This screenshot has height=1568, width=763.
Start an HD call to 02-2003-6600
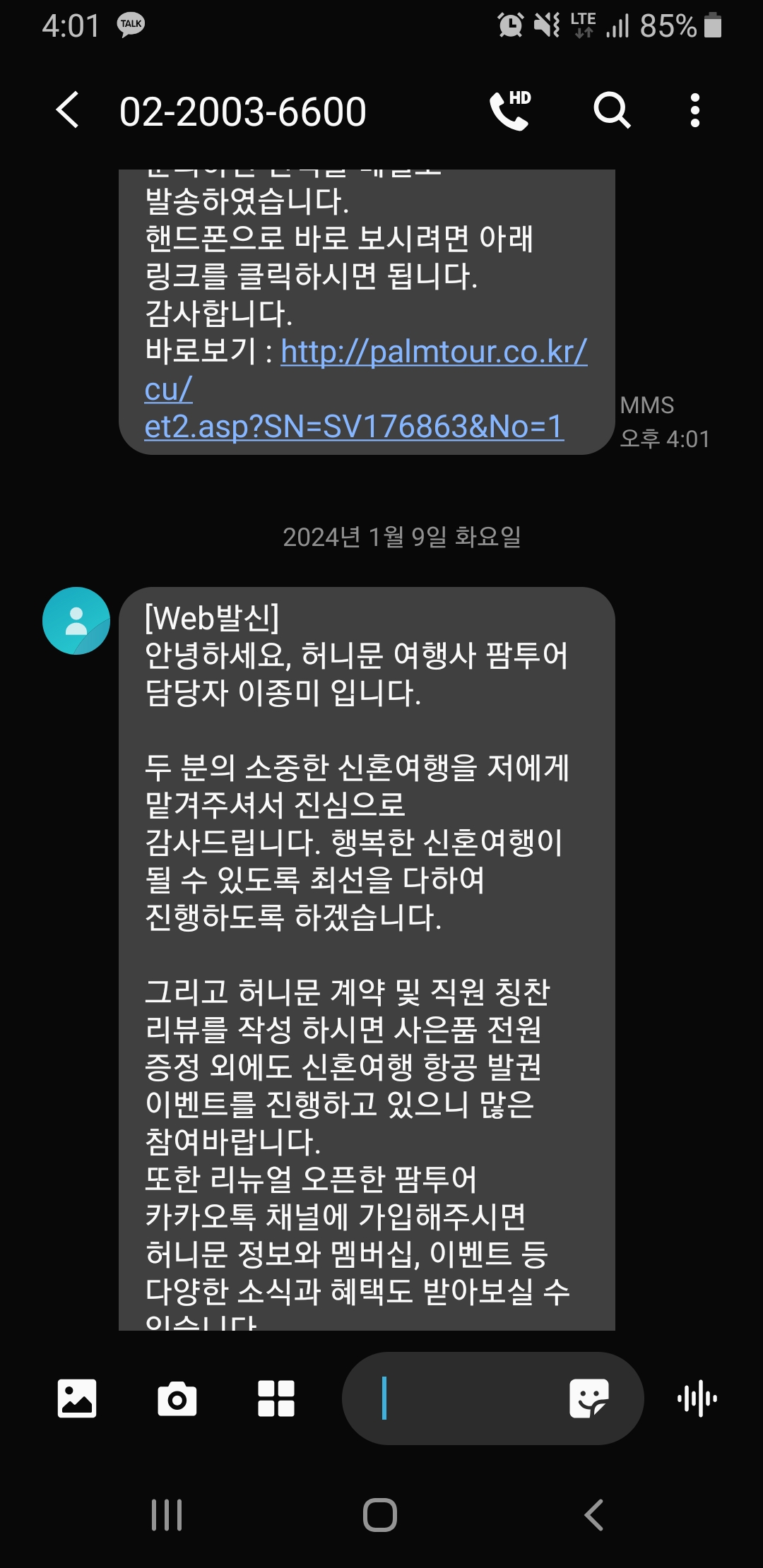coord(511,110)
